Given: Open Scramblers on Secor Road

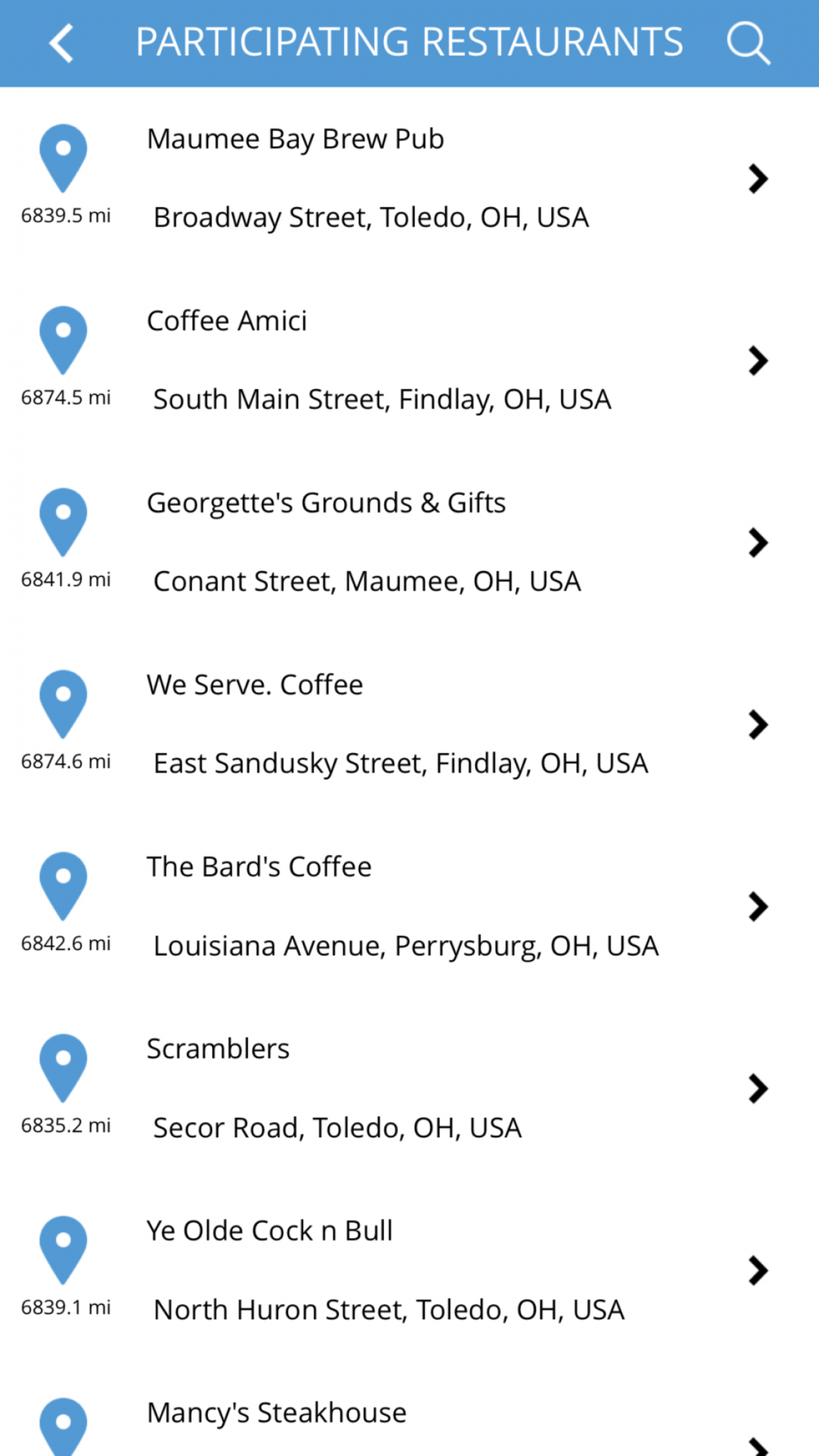Looking at the screenshot, I should click(409, 1088).
